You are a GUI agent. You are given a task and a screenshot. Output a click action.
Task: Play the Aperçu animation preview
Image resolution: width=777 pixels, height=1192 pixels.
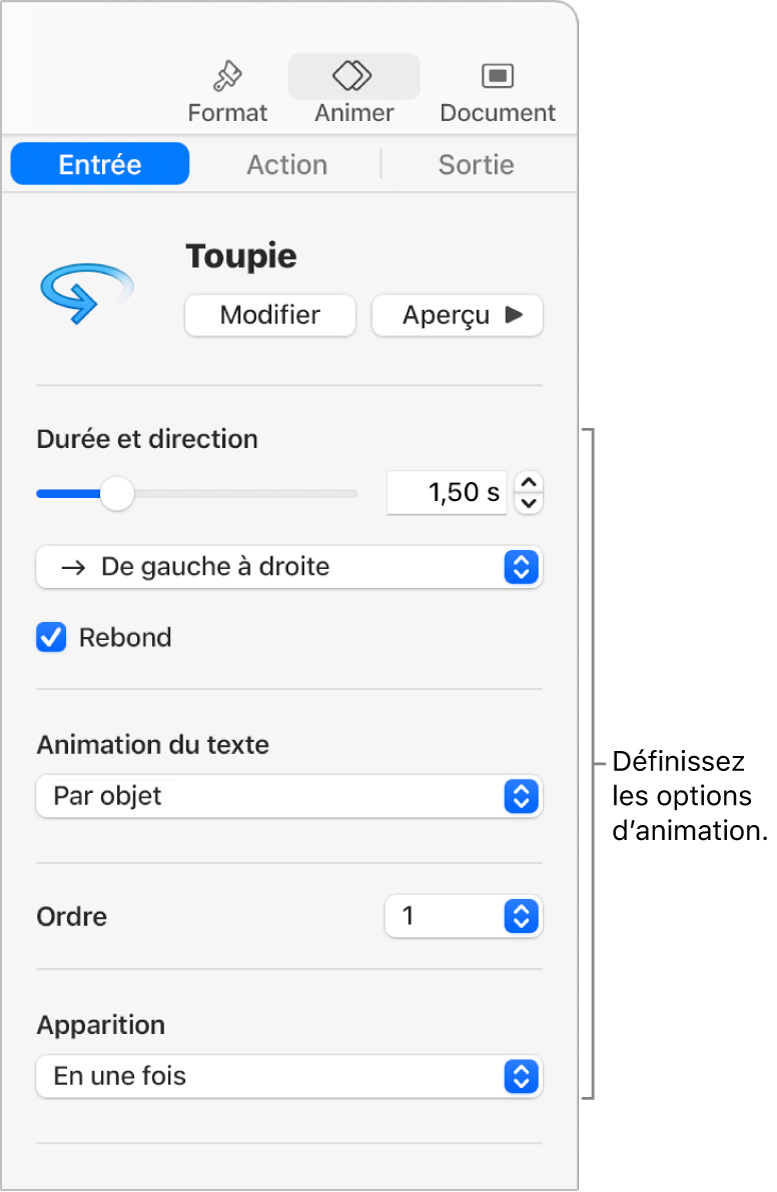click(458, 316)
